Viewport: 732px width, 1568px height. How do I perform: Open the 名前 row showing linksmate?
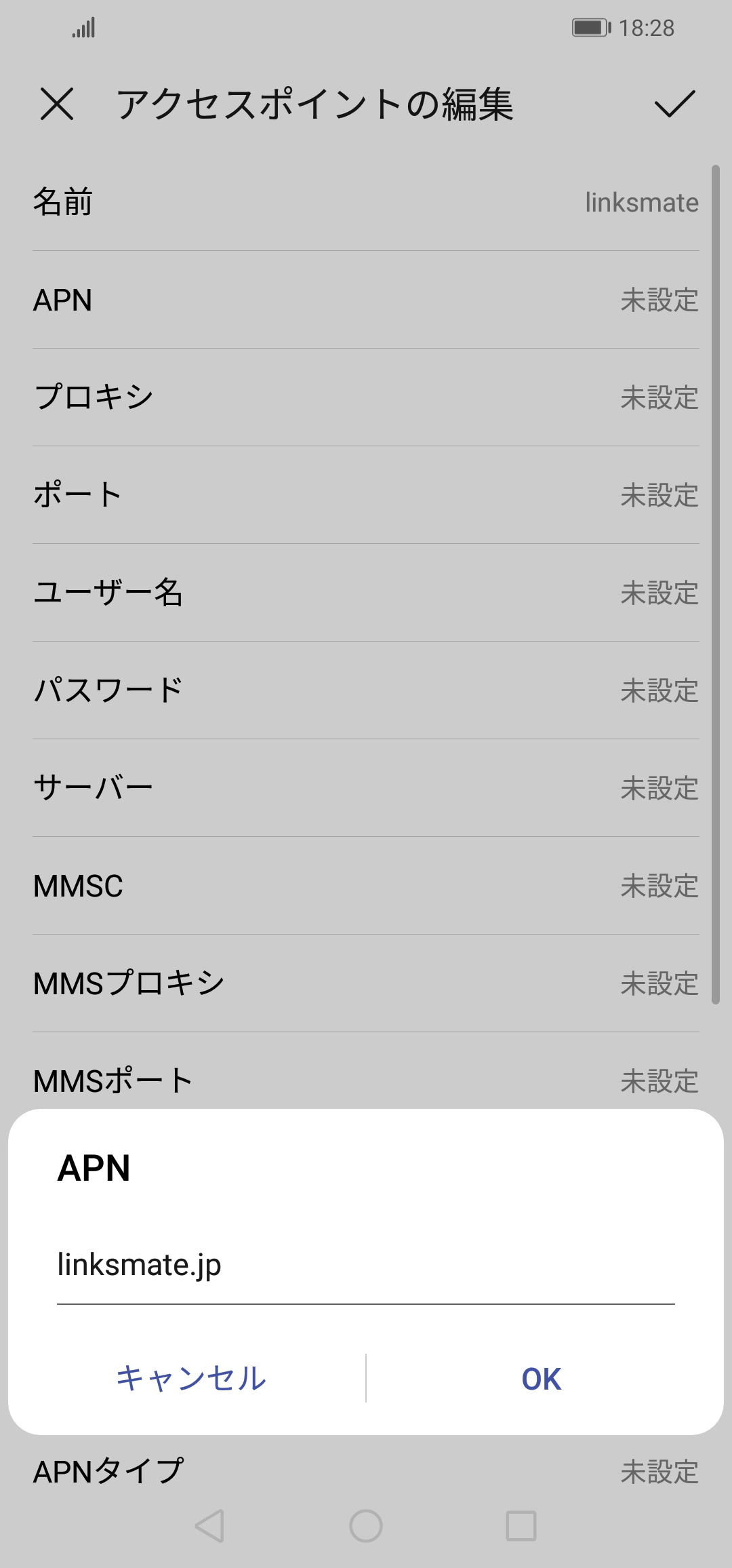[x=366, y=202]
